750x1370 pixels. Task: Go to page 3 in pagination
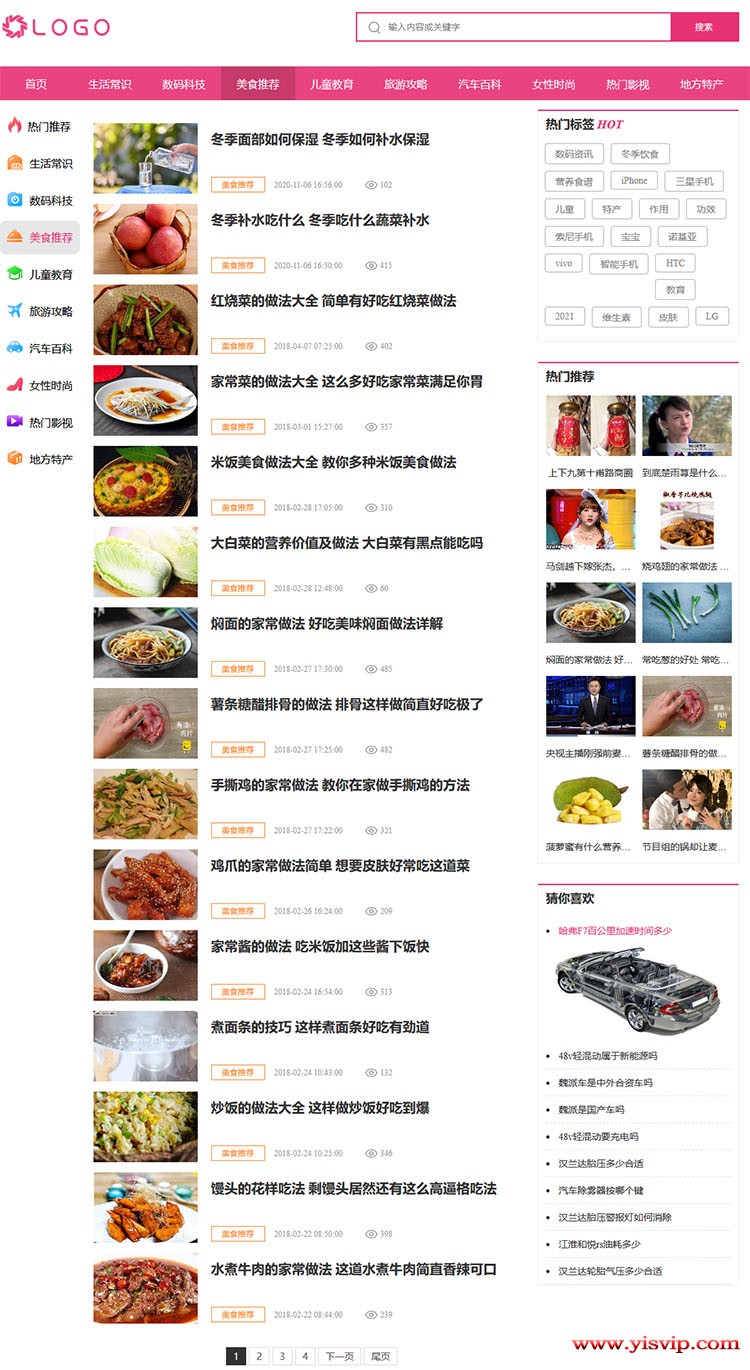pos(282,1356)
